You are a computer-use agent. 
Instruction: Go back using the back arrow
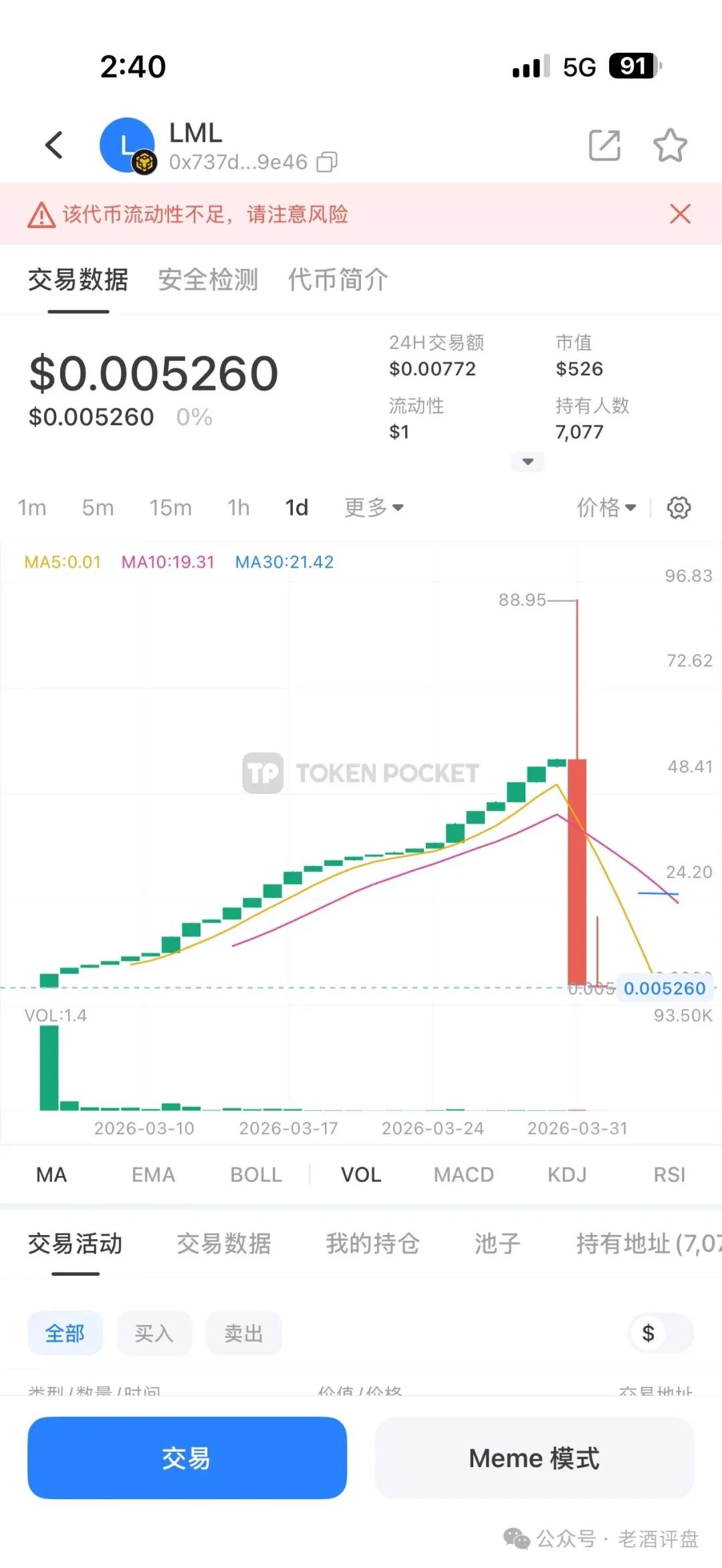pyautogui.click(x=55, y=145)
